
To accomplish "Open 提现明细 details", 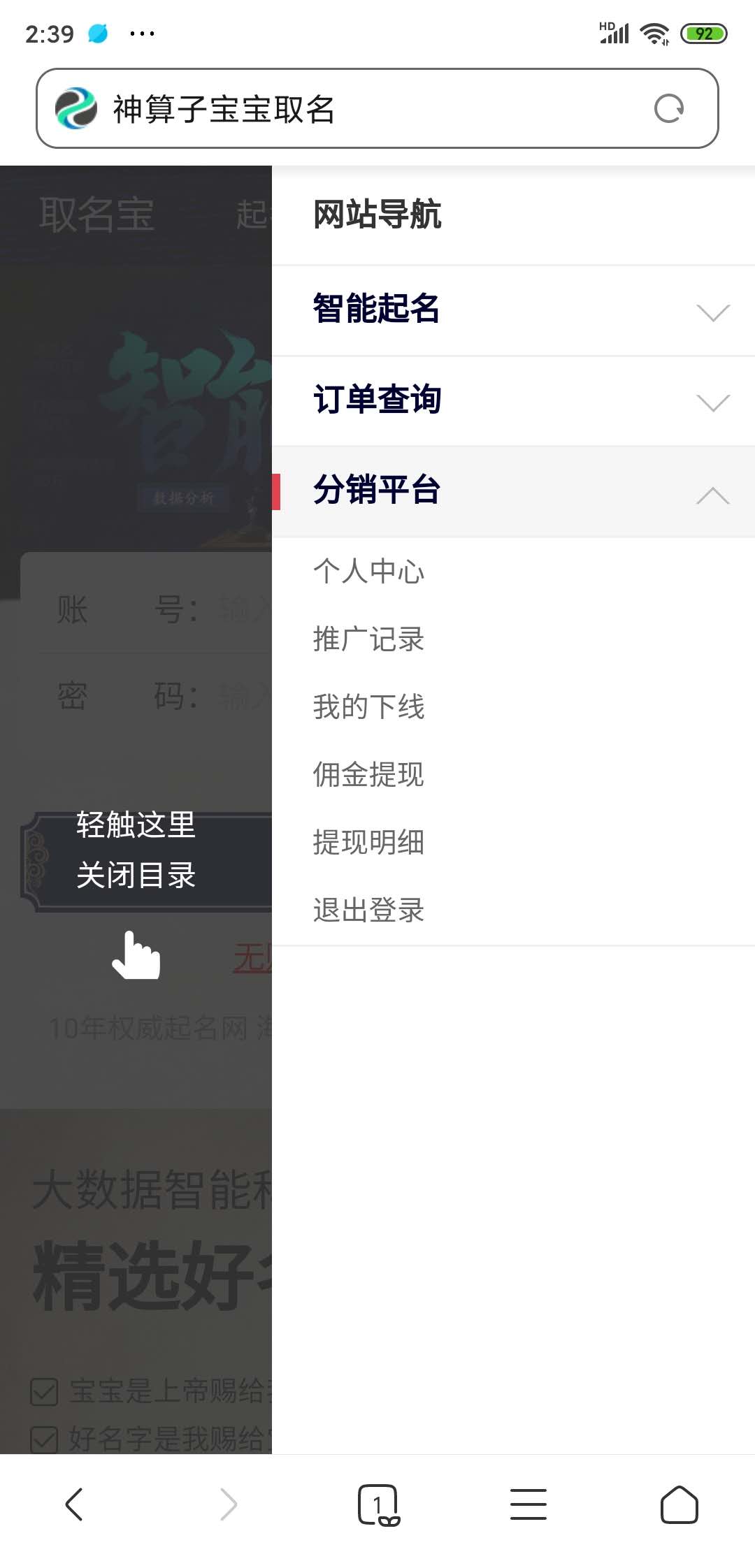I will click(x=368, y=843).
